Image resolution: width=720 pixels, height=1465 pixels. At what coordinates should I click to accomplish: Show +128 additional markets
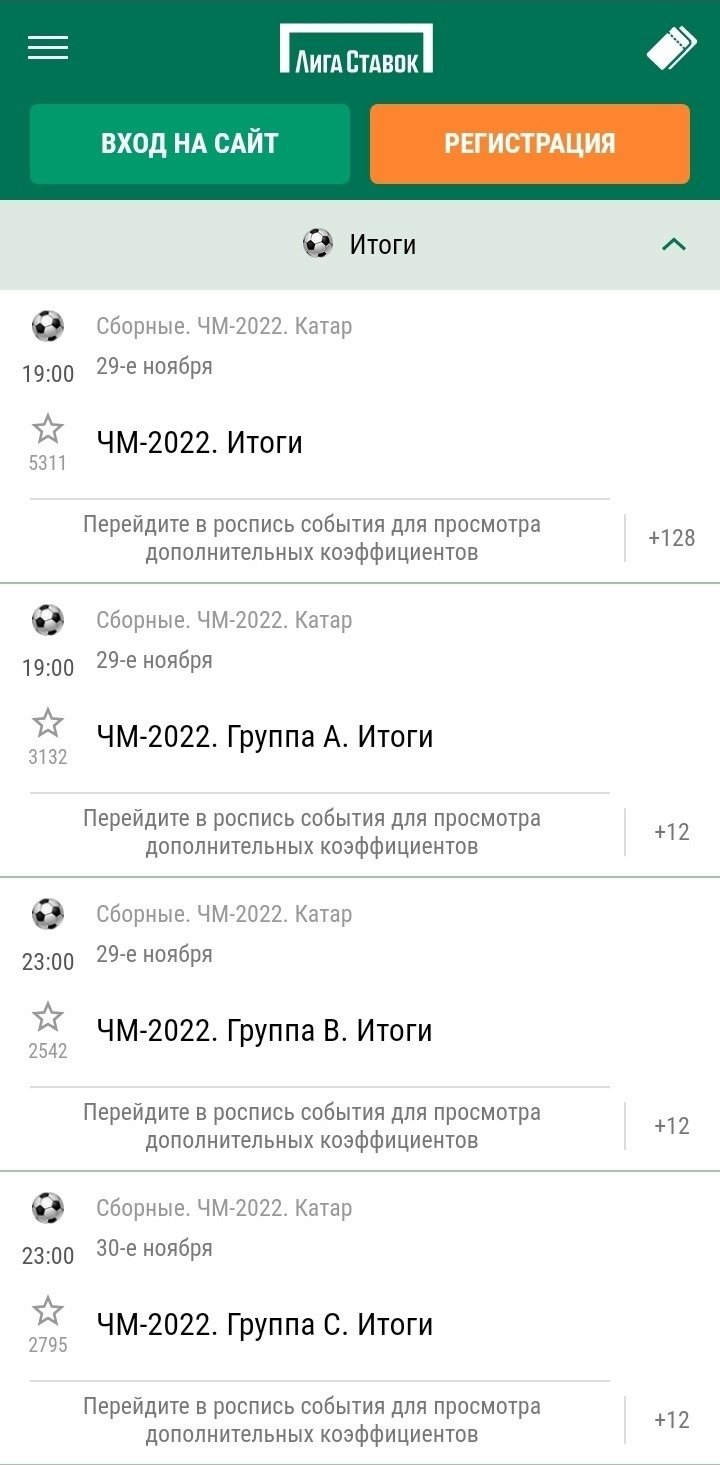pos(671,538)
